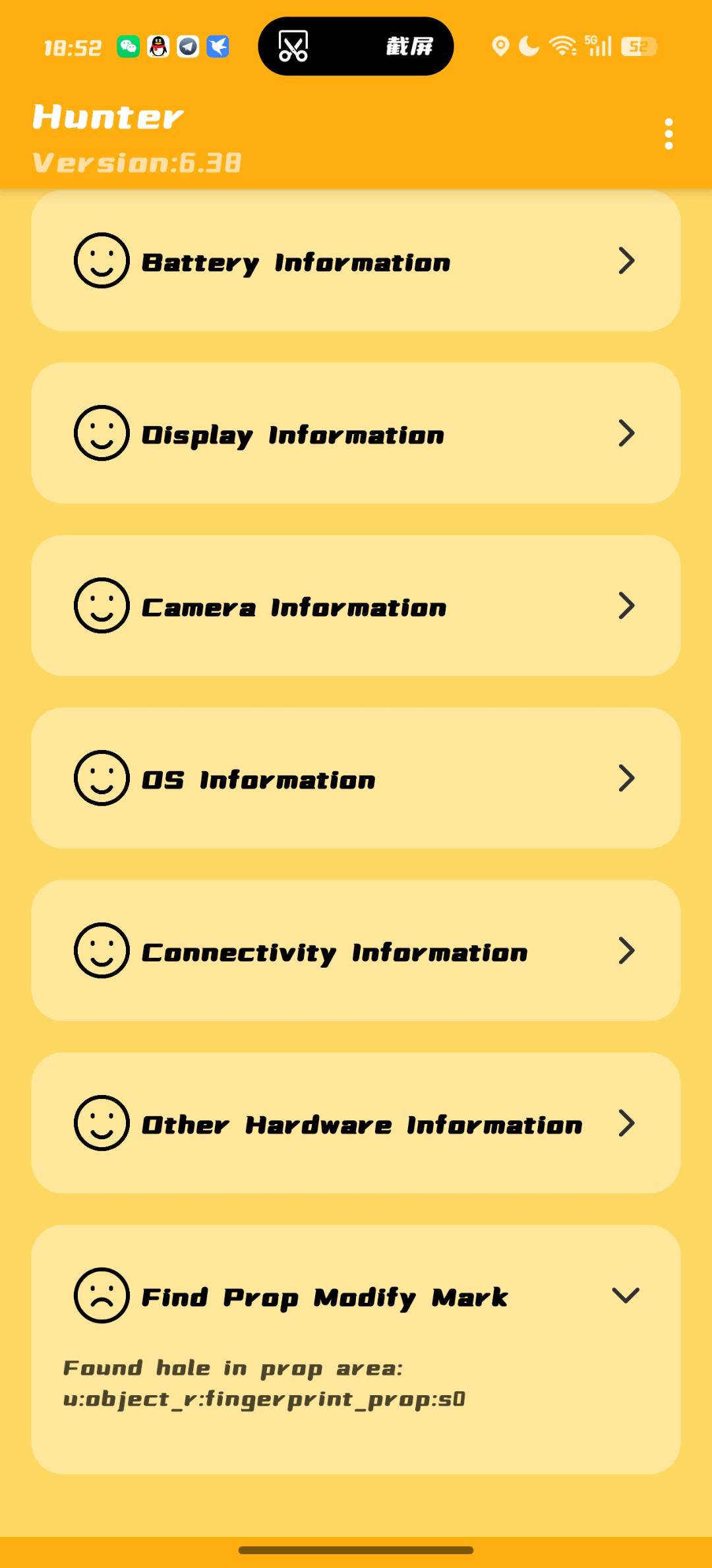
Task: Tap the smiley icon beside OS Information
Action: pyautogui.click(x=102, y=778)
